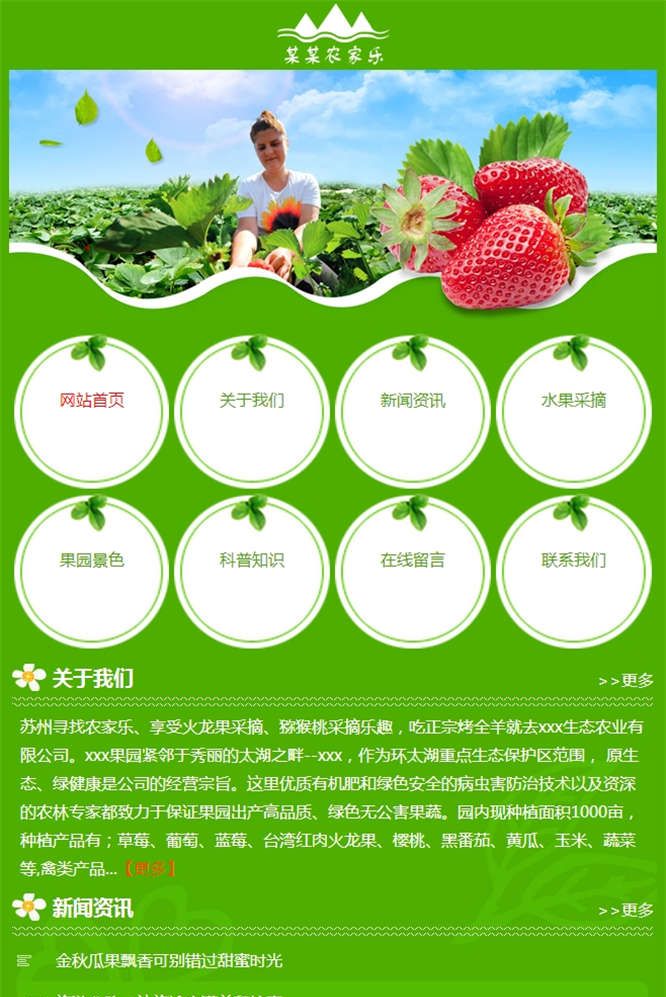Tap >>更多 beside 新闻资讯 heading
The width and height of the screenshot is (666, 997).
click(626, 911)
